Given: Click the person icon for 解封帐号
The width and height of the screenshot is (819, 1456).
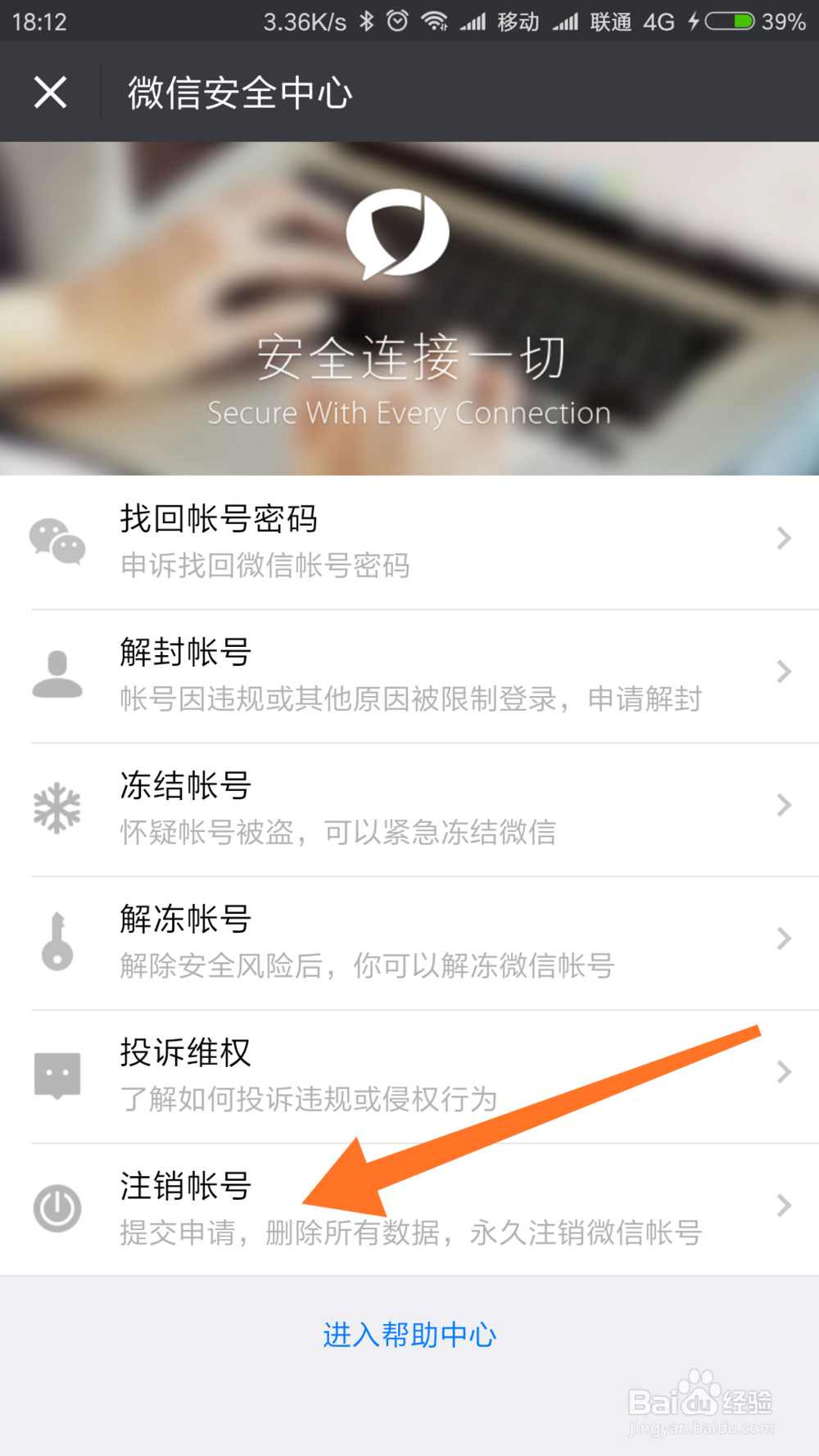Looking at the screenshot, I should point(57,671).
